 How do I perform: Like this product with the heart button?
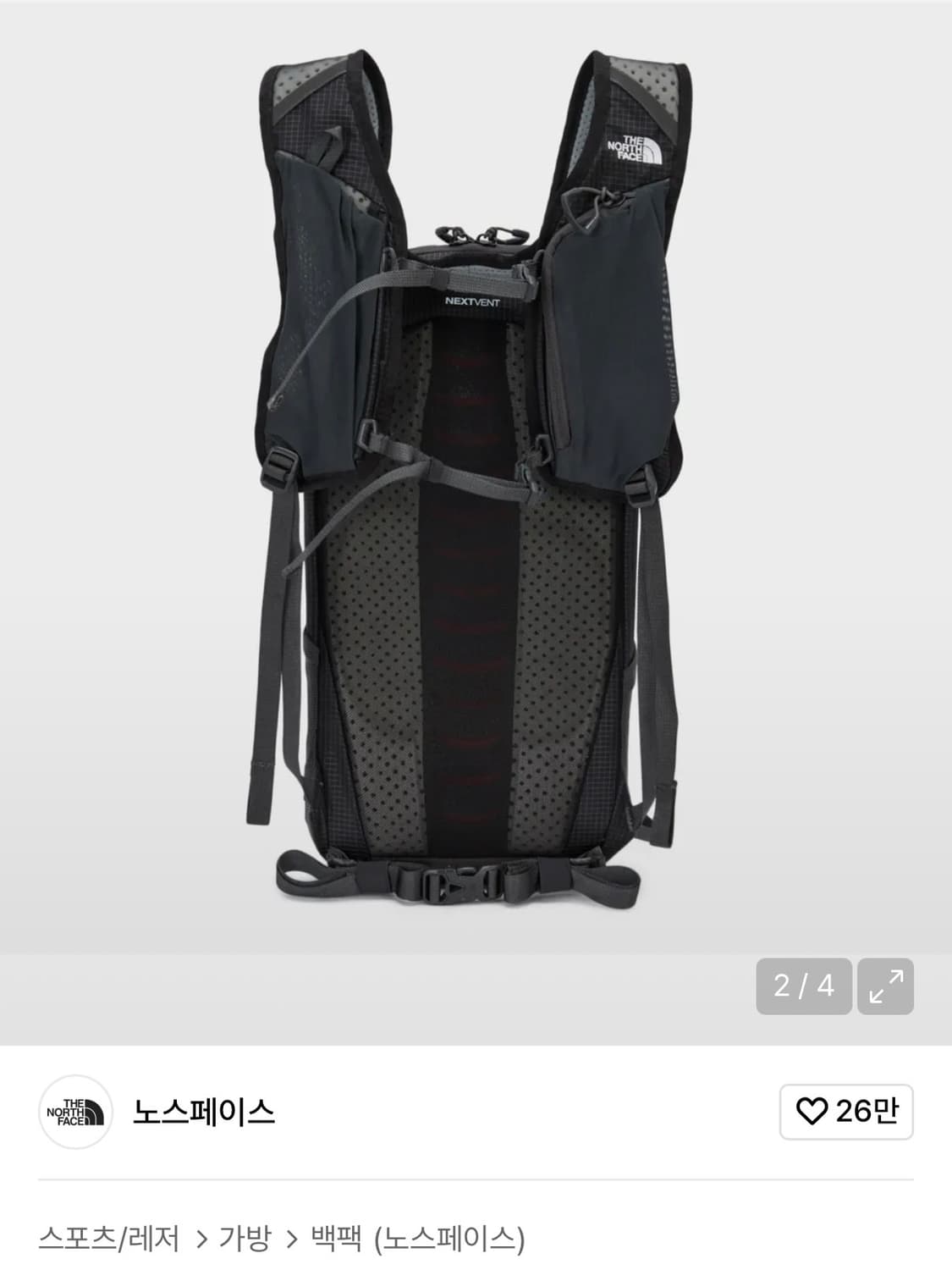coord(845,1111)
